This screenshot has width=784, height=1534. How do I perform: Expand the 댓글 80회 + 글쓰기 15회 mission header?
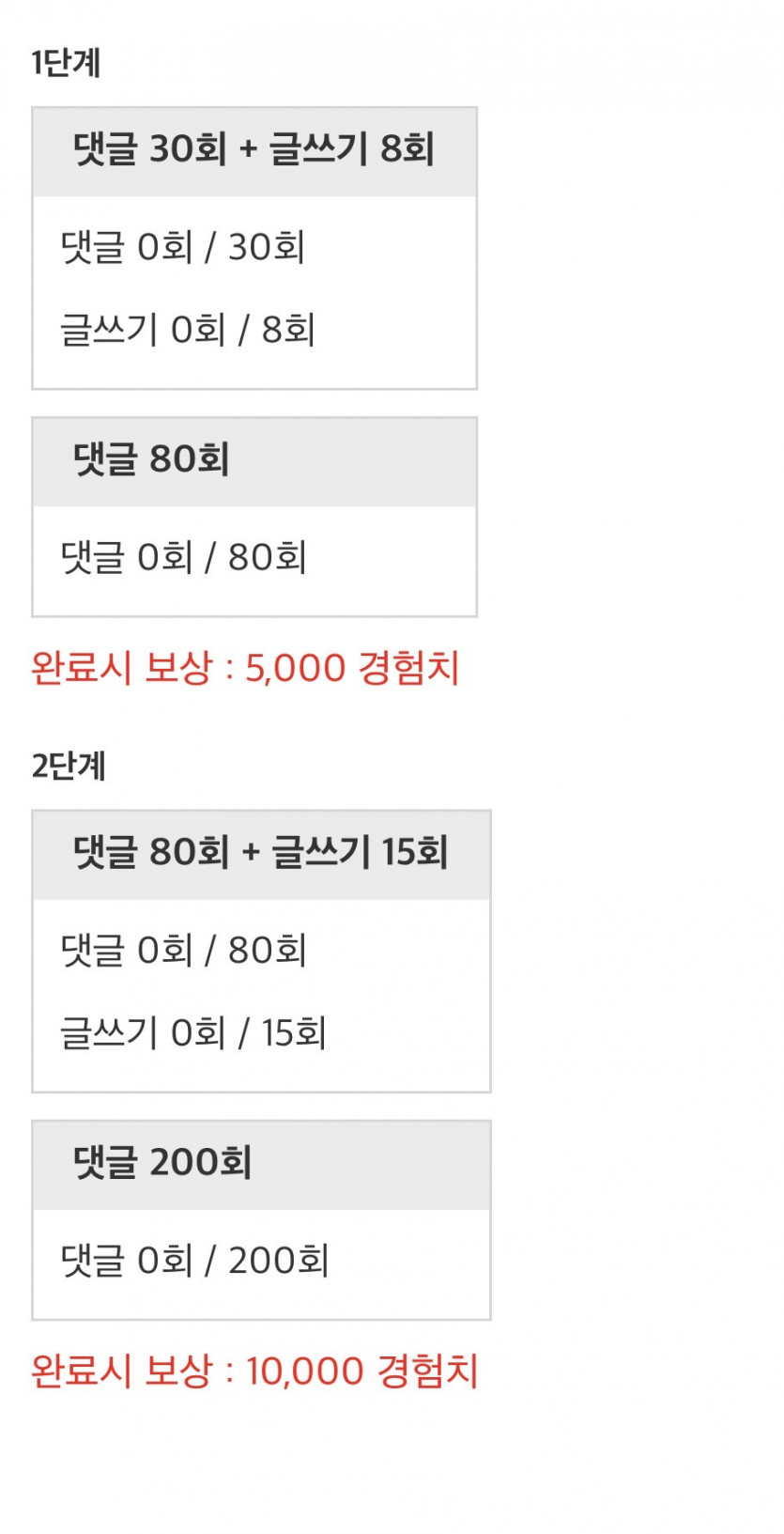tap(260, 854)
